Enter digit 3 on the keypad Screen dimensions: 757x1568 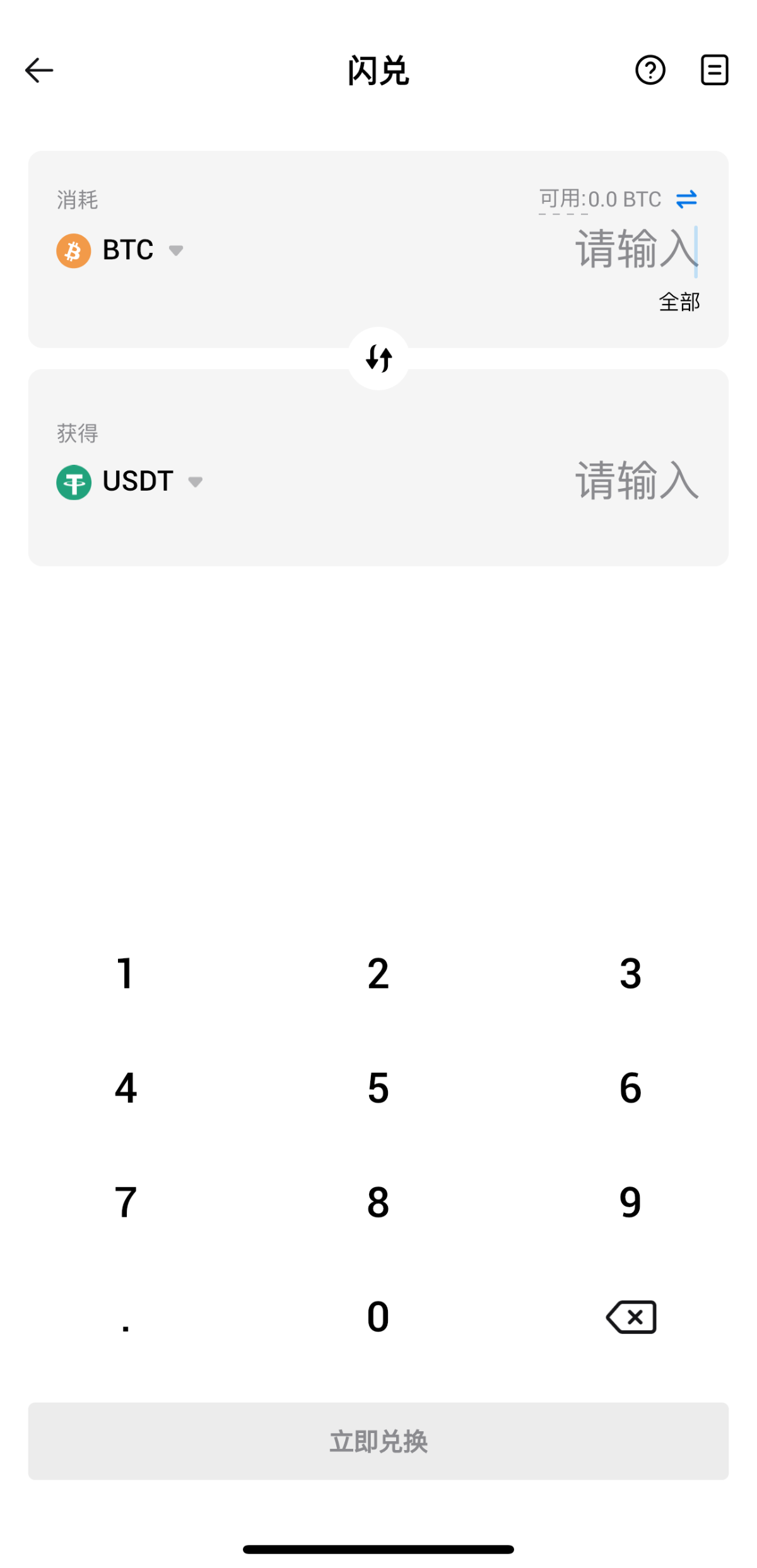[630, 973]
